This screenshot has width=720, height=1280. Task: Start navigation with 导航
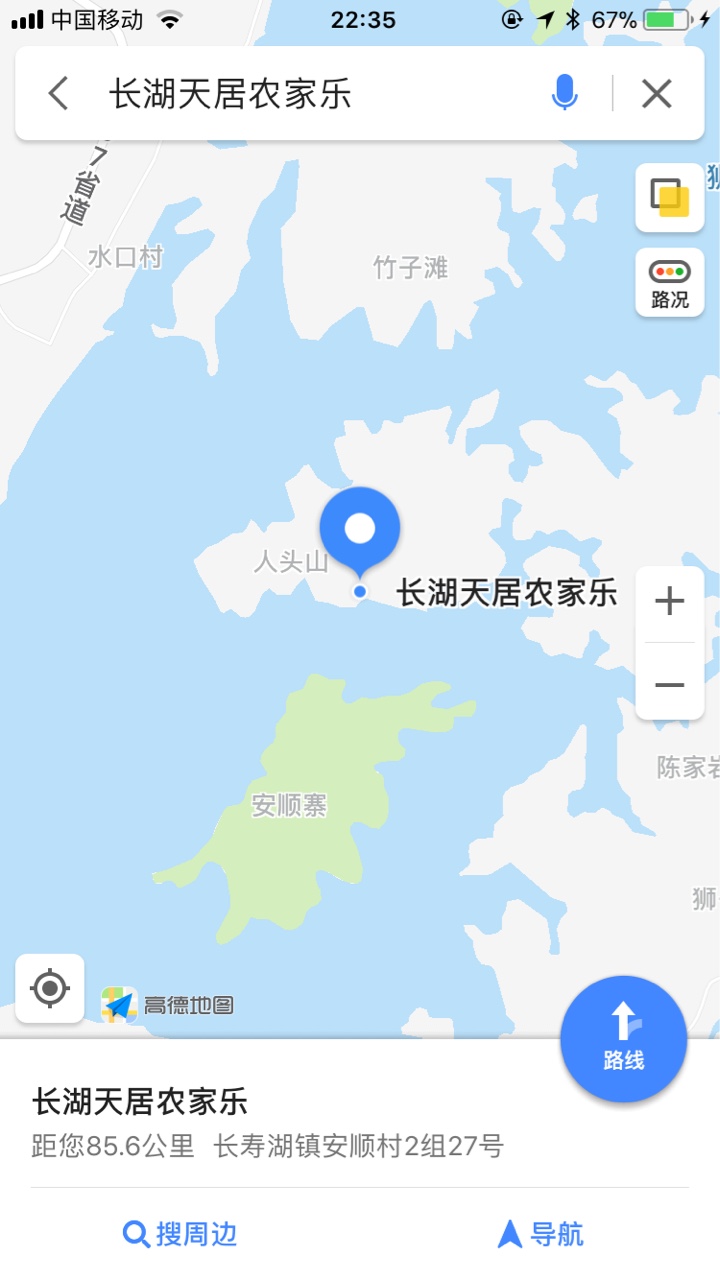(x=540, y=1234)
